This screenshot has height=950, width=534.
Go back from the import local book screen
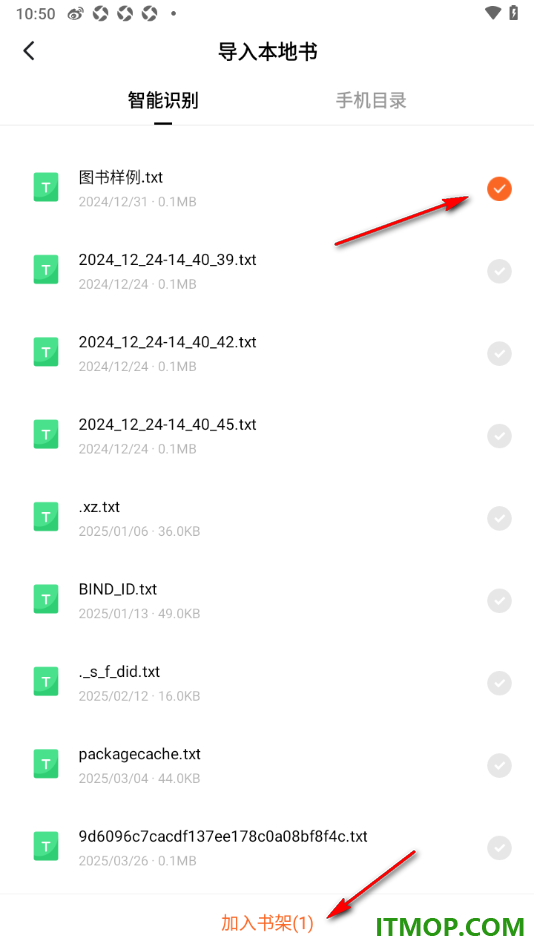29,51
